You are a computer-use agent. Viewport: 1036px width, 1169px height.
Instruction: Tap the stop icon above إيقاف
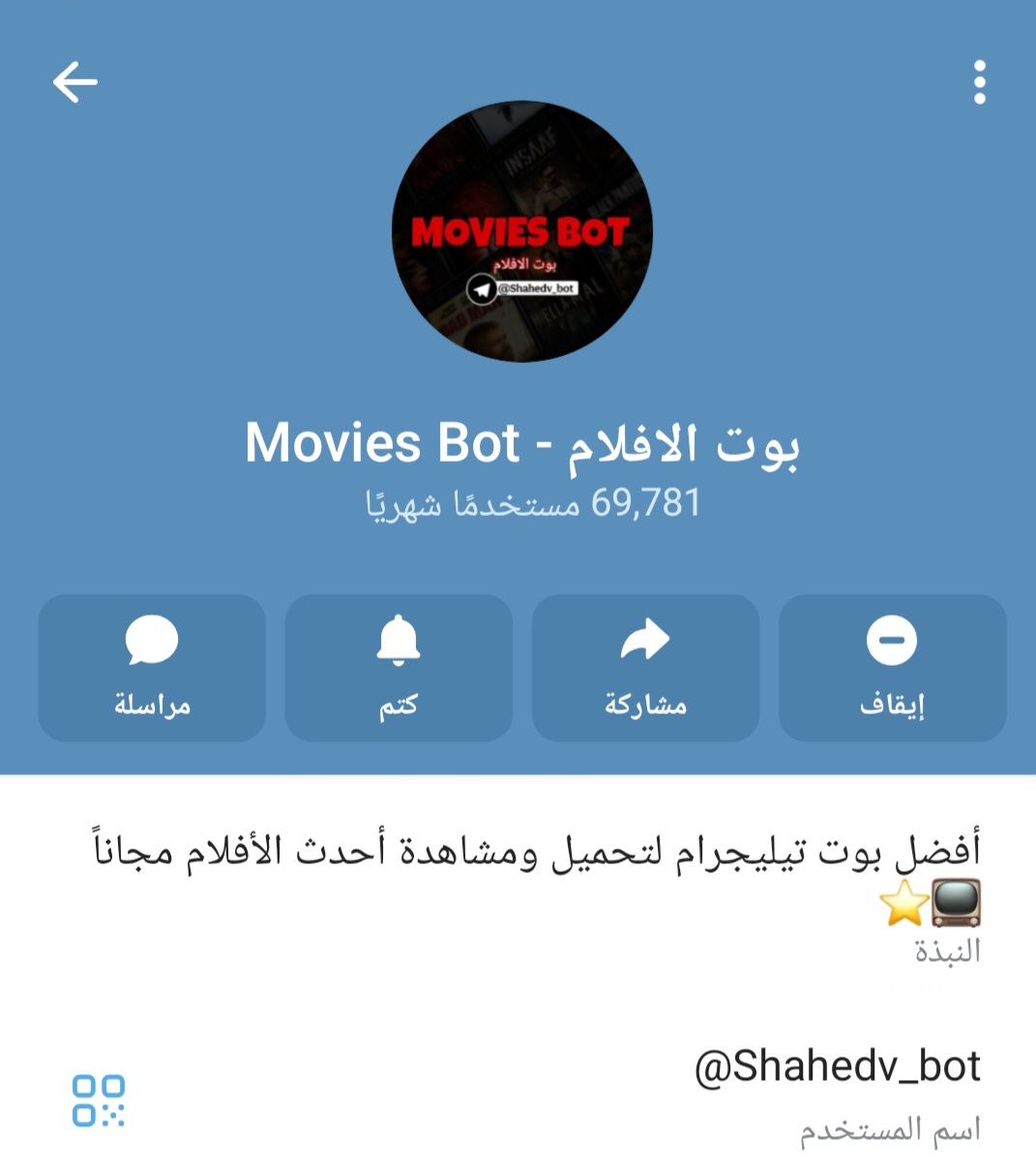click(x=892, y=639)
